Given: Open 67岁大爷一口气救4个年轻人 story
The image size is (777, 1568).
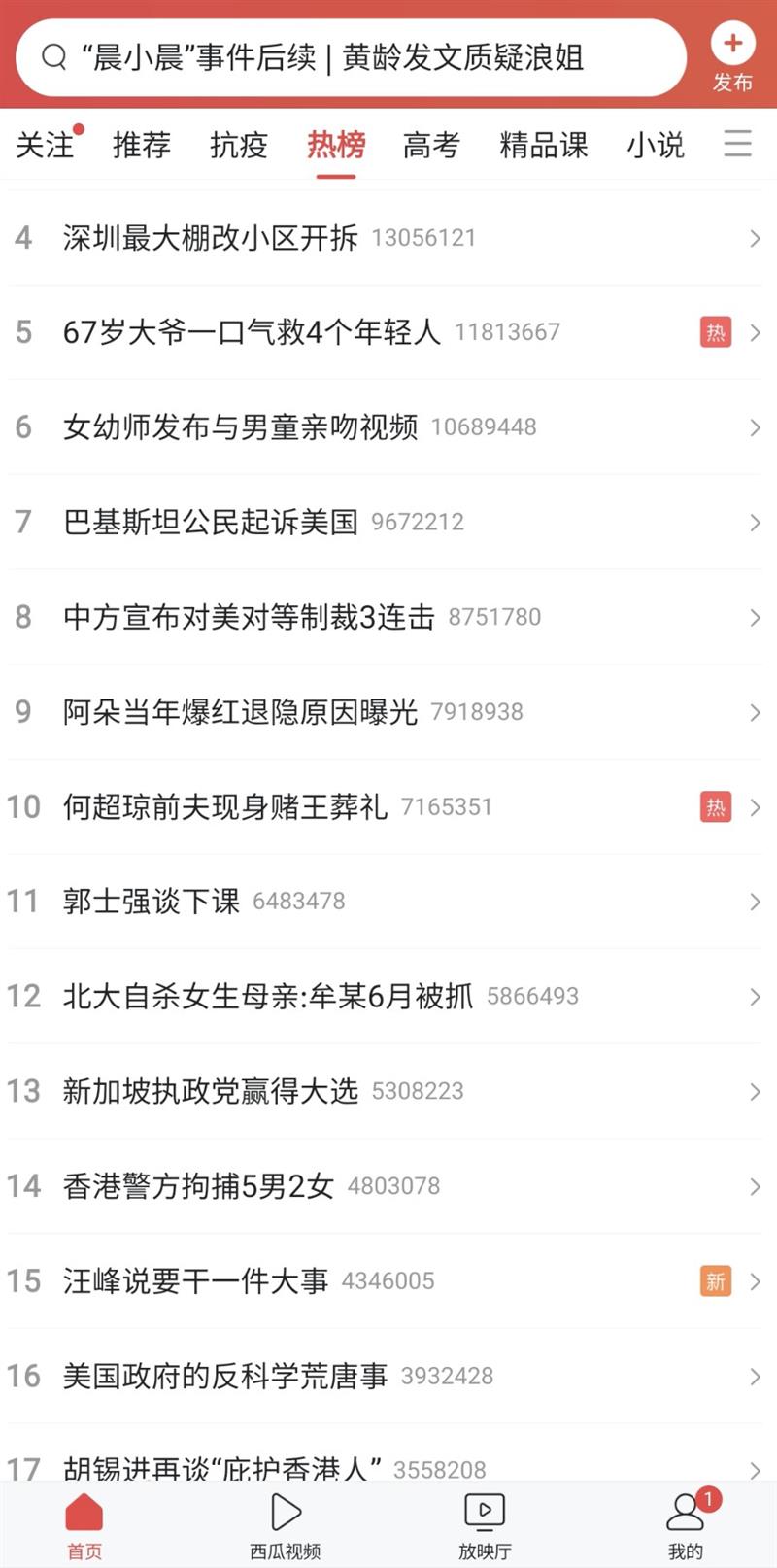Looking at the screenshot, I should coord(252,332).
